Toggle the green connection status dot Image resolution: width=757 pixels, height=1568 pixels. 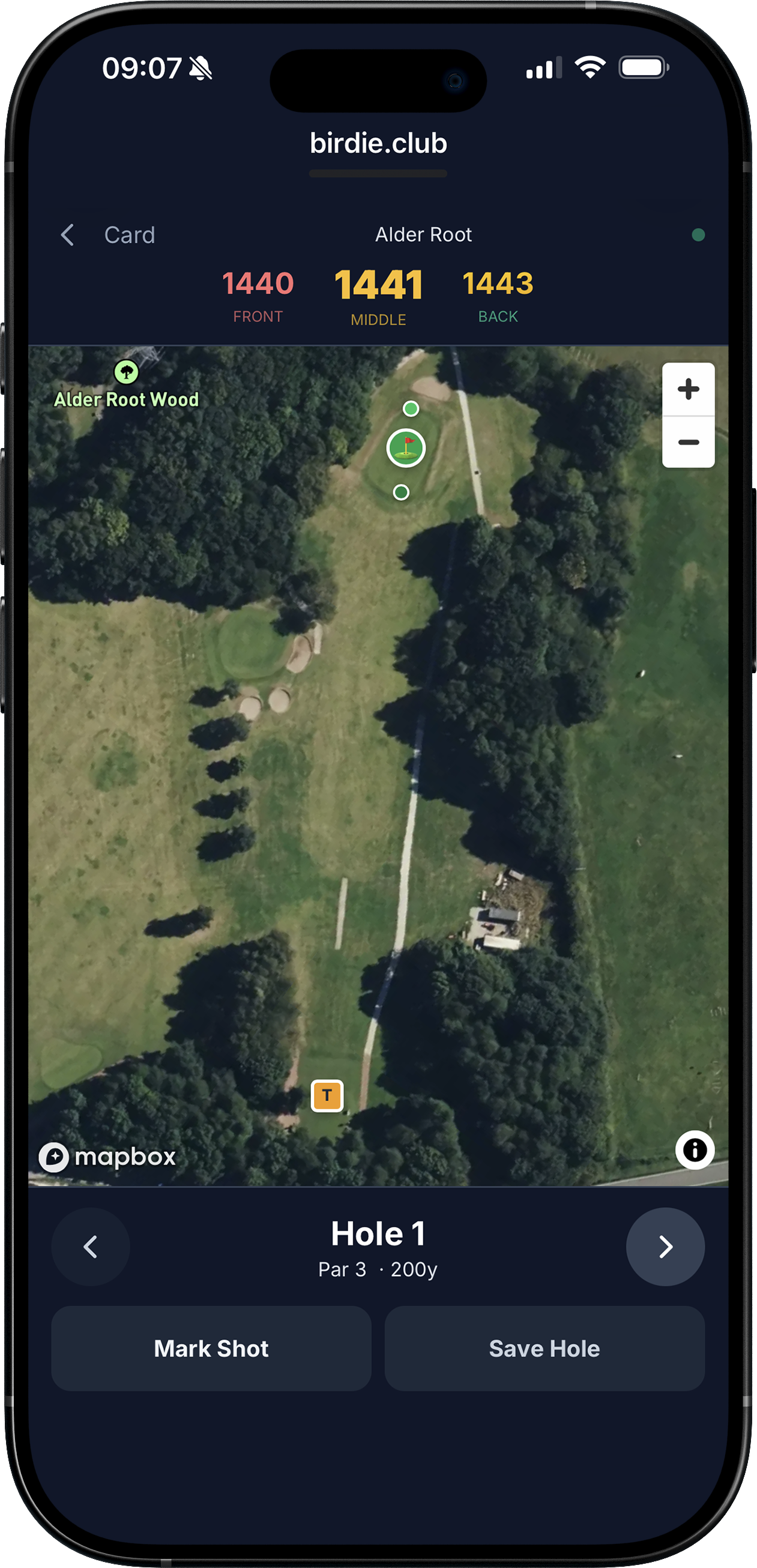pos(699,233)
